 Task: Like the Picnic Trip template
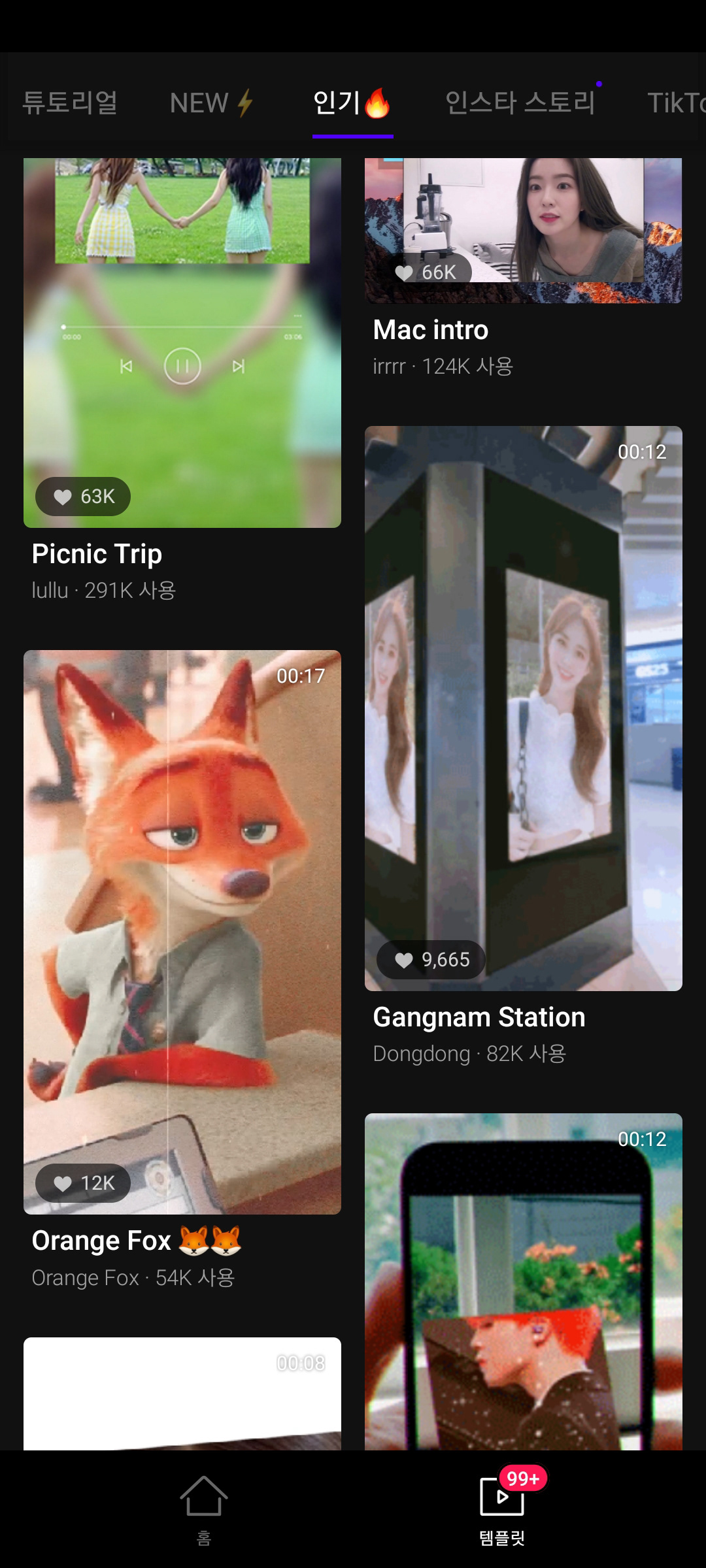coord(83,497)
